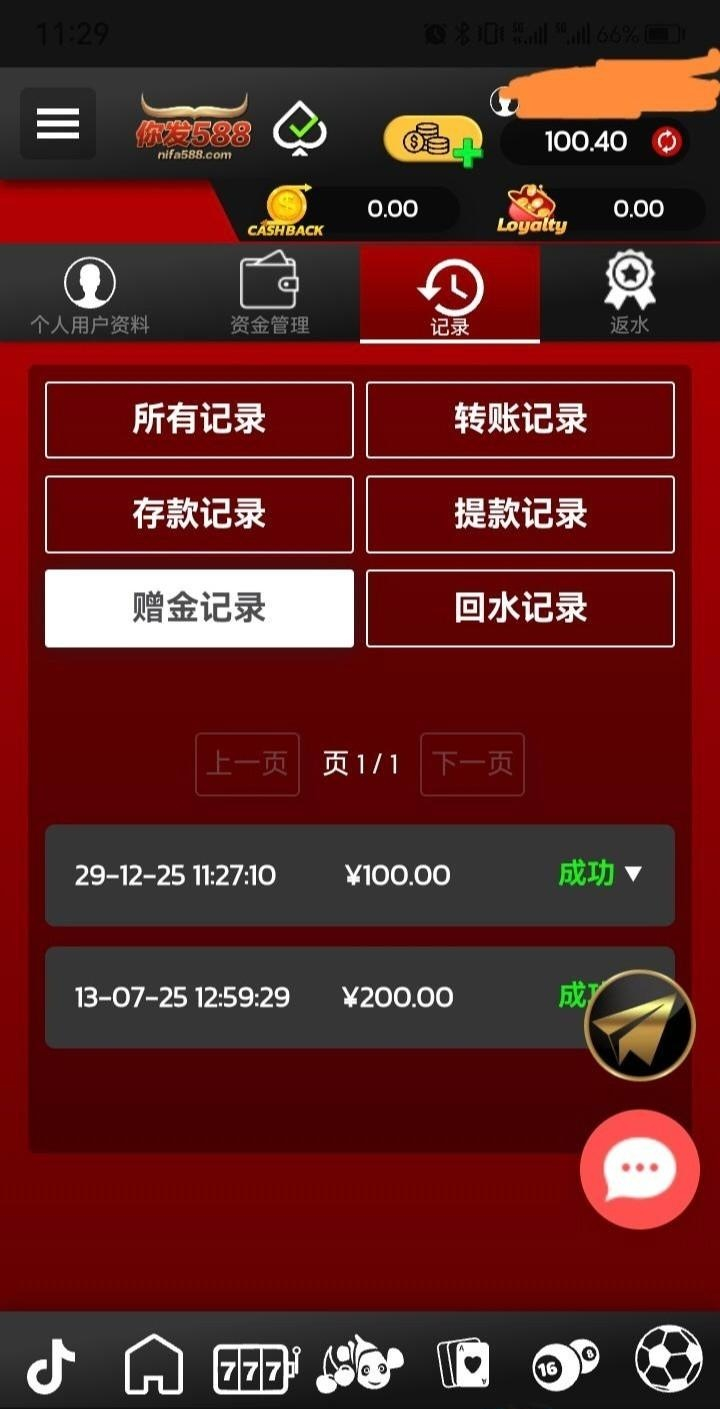Show 回水记录
The height and width of the screenshot is (1409, 720).
pyautogui.click(x=520, y=608)
